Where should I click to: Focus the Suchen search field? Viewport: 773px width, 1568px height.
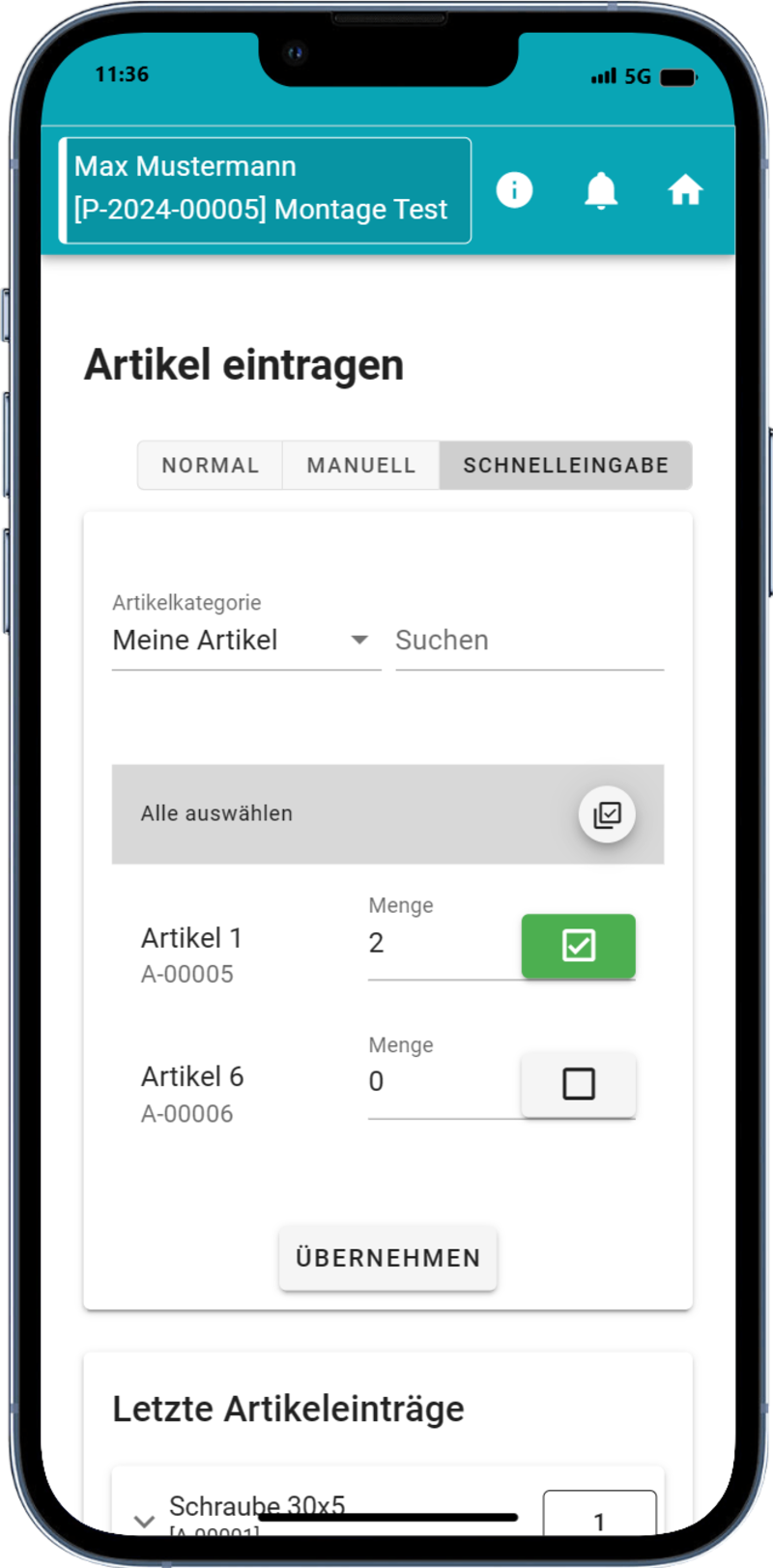(x=529, y=641)
